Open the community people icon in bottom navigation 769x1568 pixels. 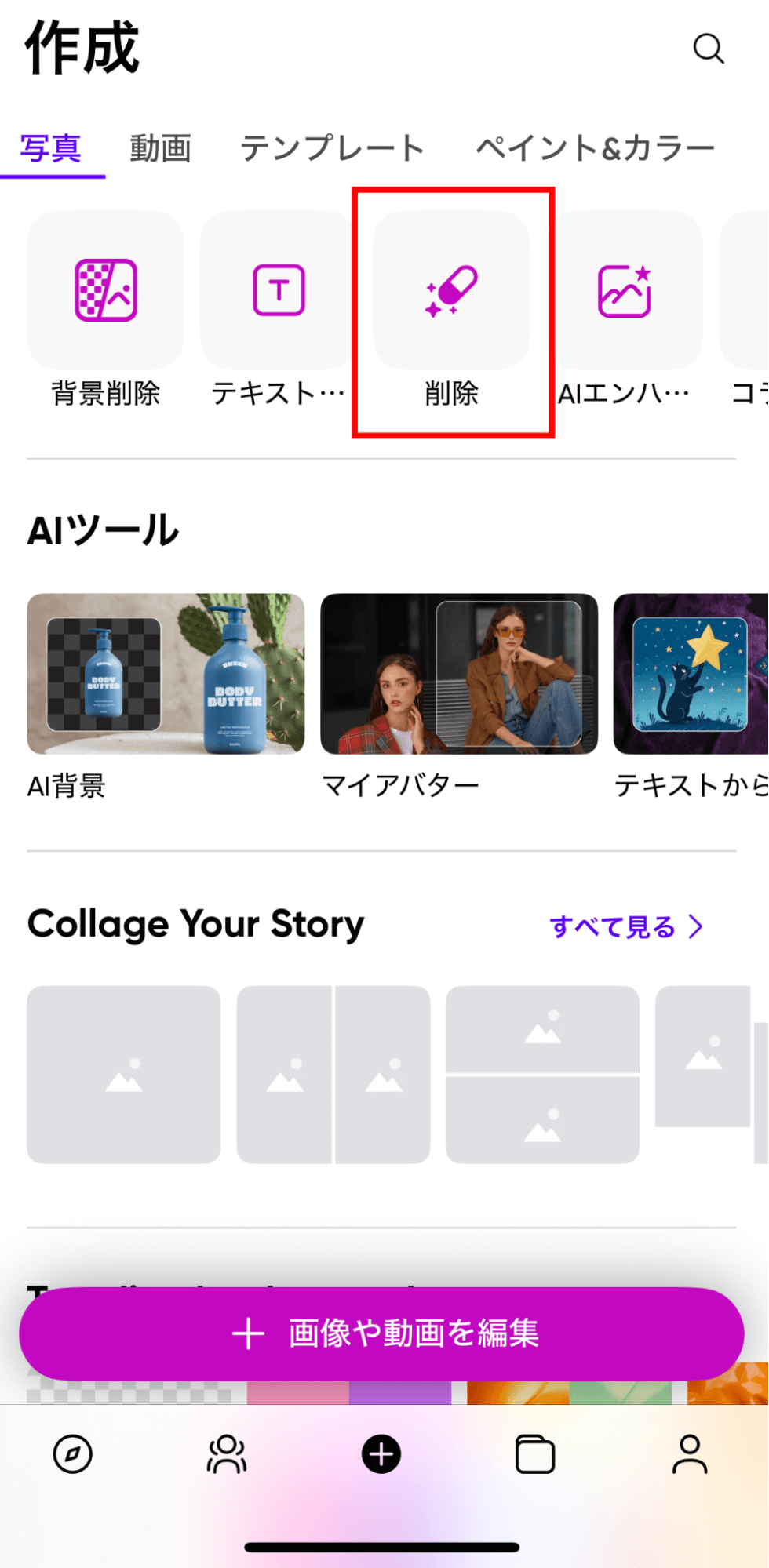226,1455
